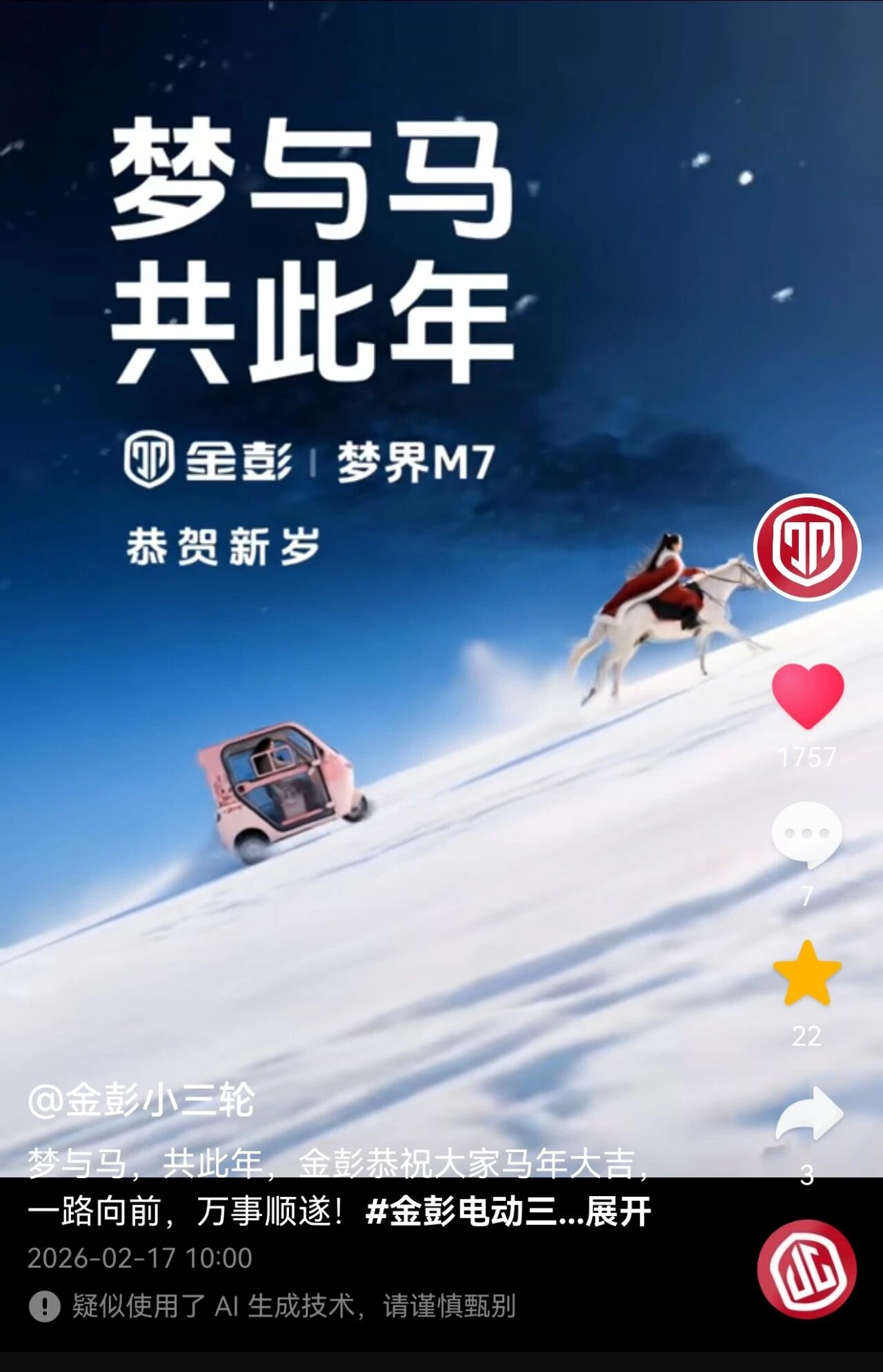Open the comments bubble
The image size is (883, 1372).
point(806,834)
